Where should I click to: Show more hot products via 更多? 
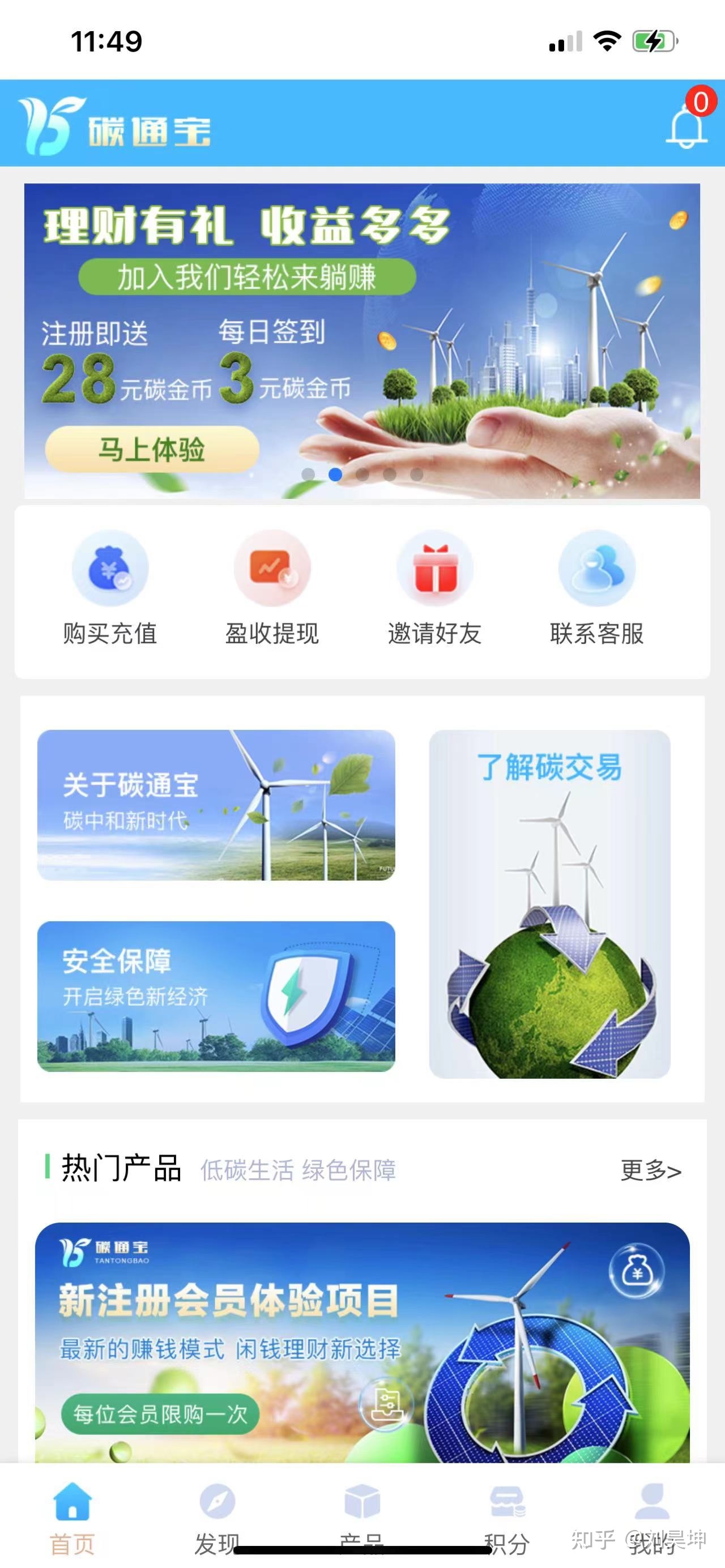click(650, 1170)
